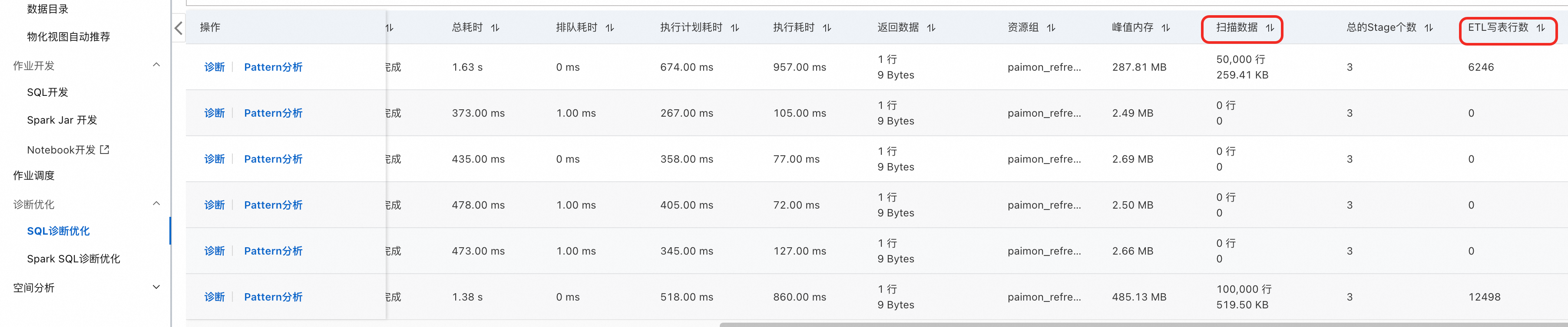The height and width of the screenshot is (327, 1568).
Task: Open 诊断 for the 1.63 s query
Action: point(214,68)
